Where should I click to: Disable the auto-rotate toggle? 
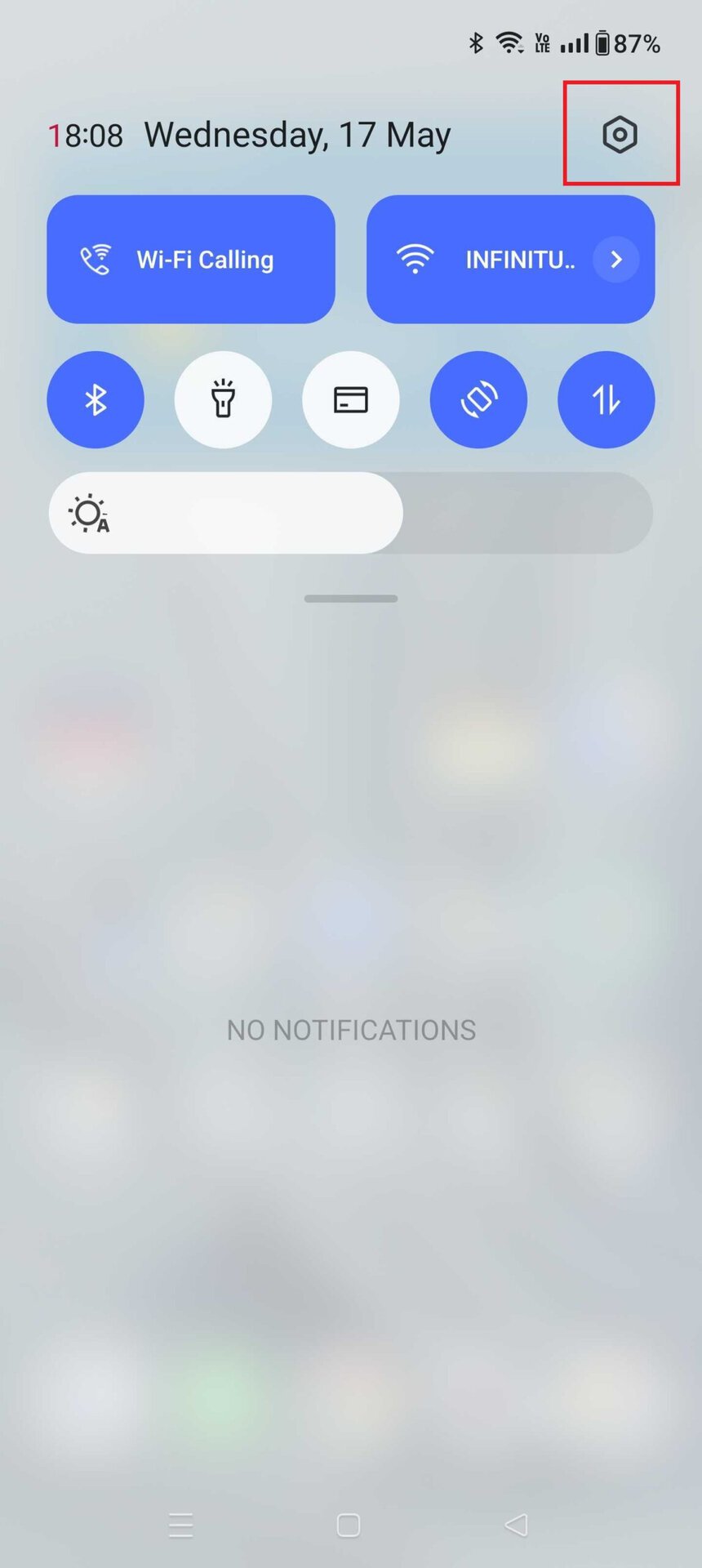point(478,399)
